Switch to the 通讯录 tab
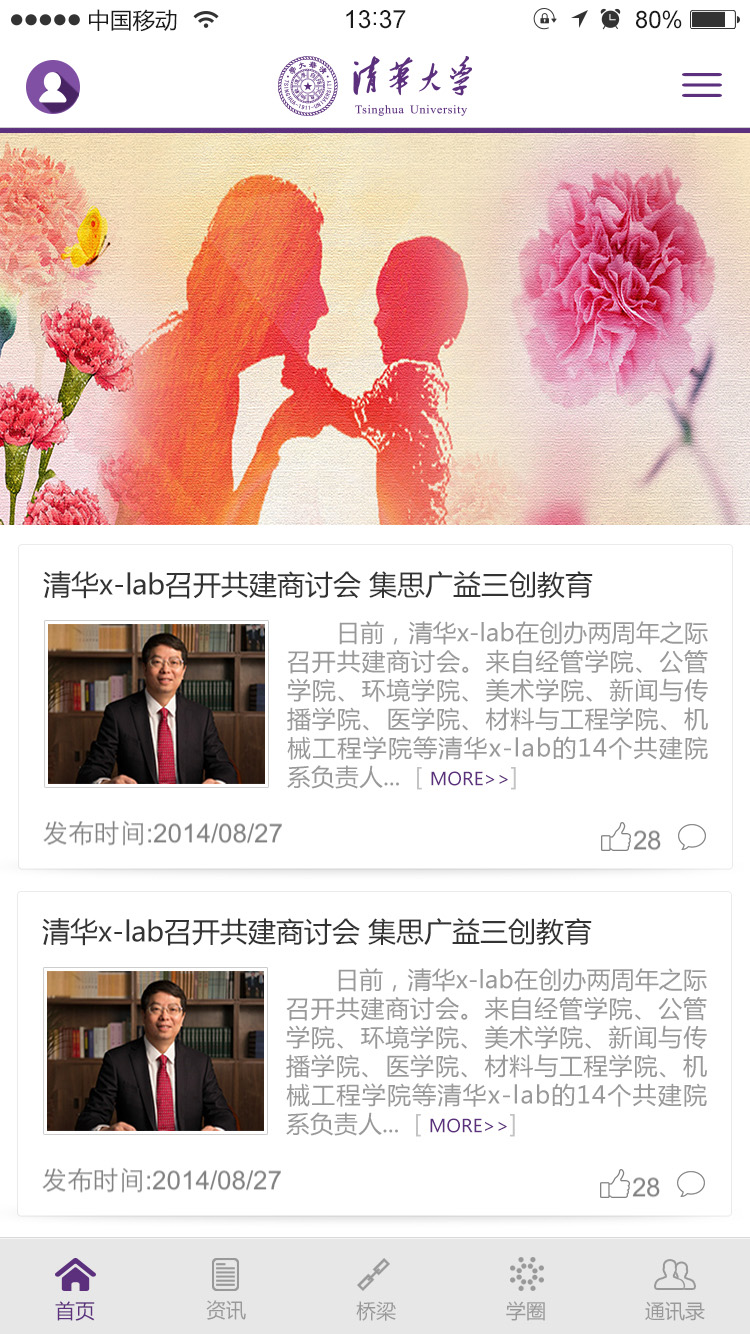This screenshot has width=750, height=1334. 675,1288
